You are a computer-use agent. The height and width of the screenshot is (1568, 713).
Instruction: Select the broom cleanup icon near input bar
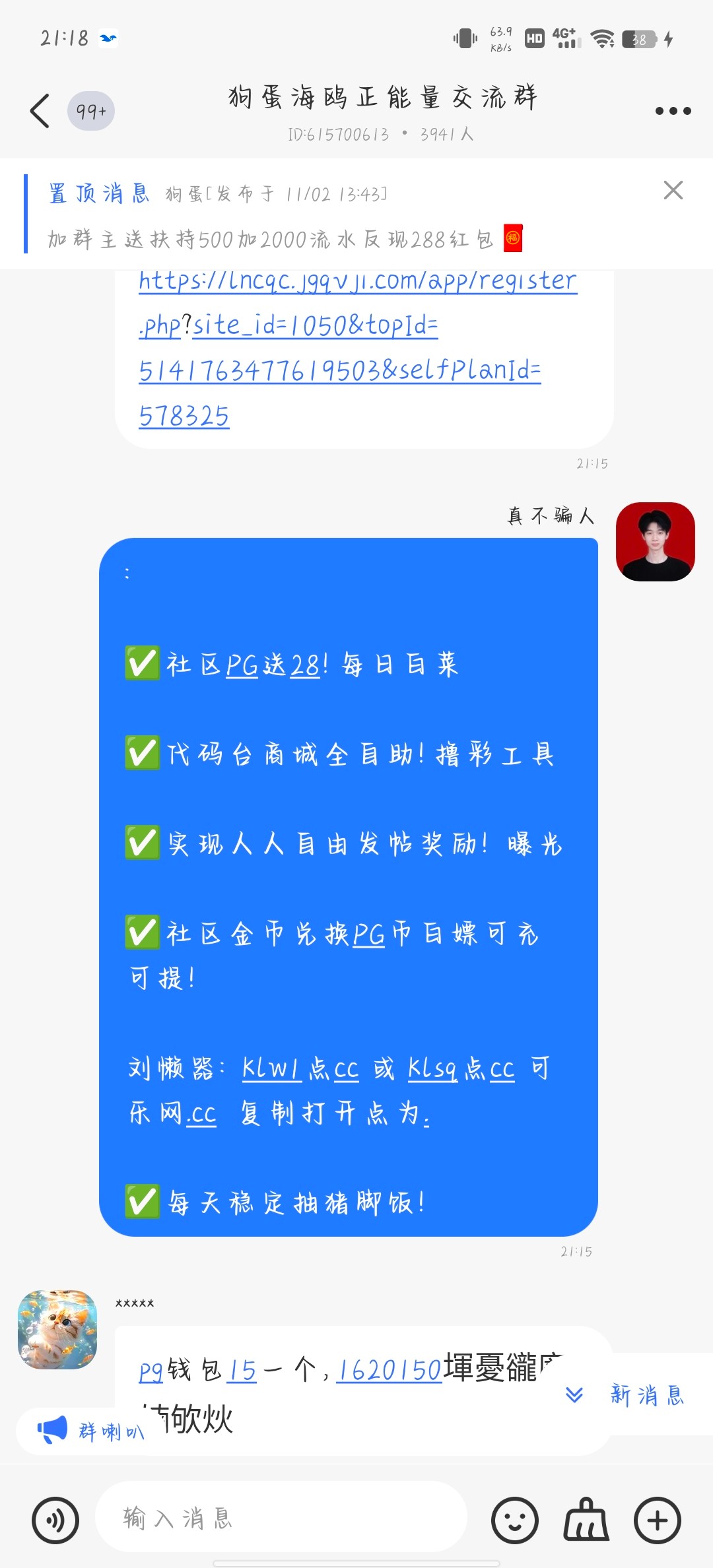click(x=586, y=1519)
